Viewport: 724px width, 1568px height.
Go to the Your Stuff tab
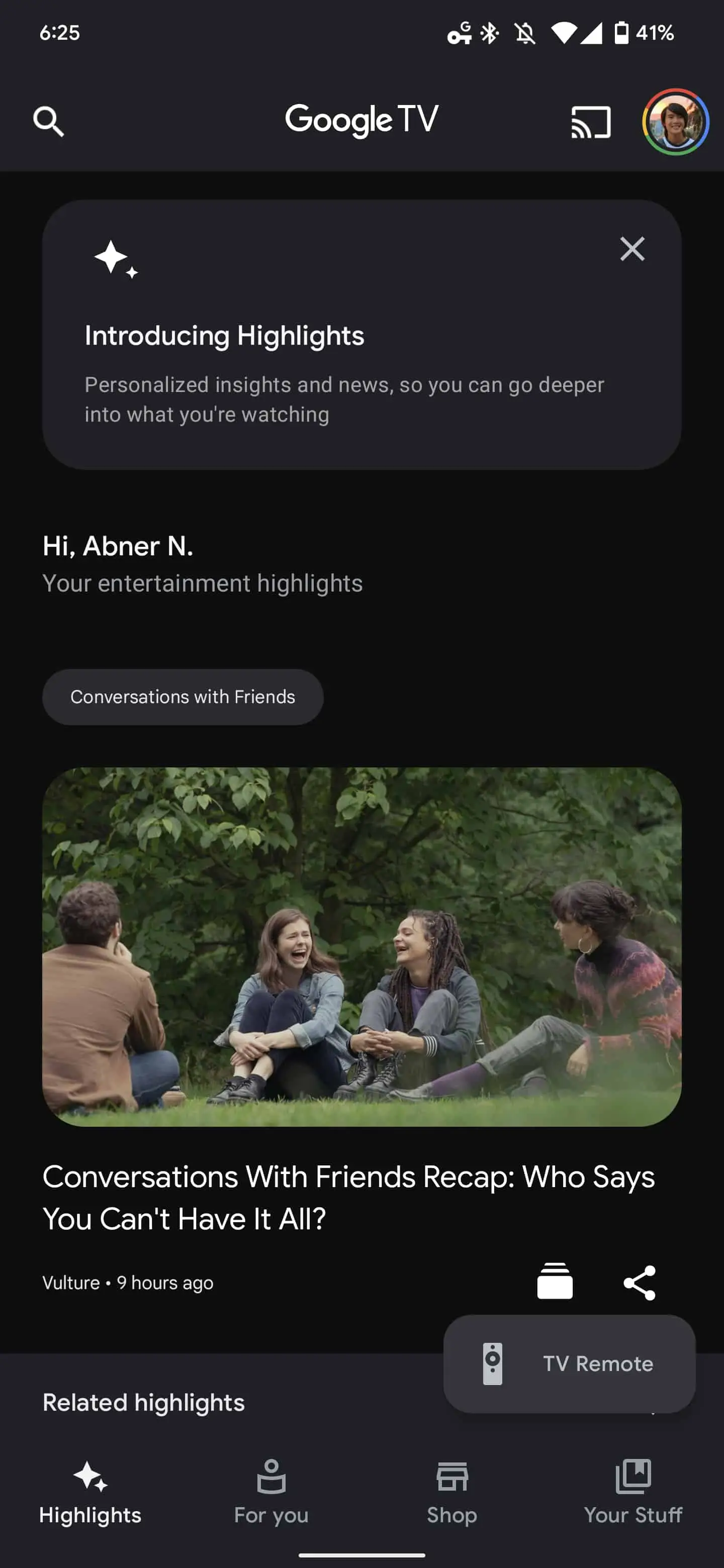coord(632,1490)
